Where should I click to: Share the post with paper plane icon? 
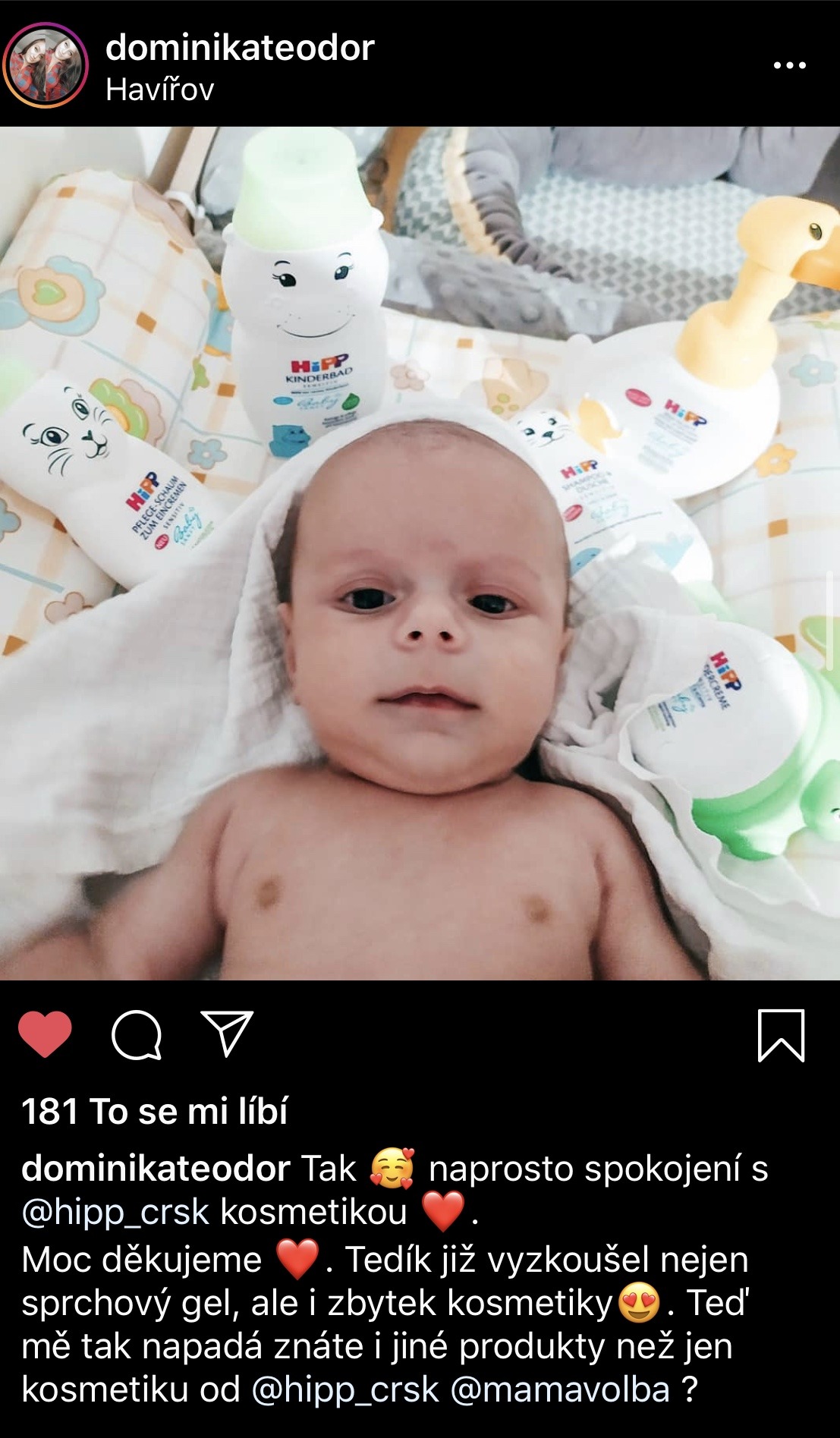[x=226, y=1034]
